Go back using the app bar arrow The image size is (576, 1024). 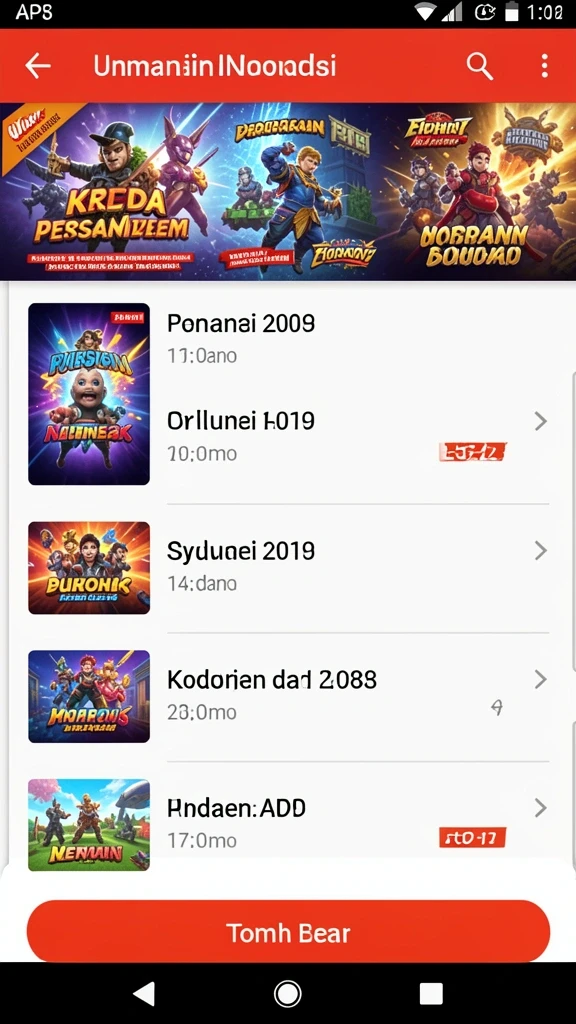(38, 66)
